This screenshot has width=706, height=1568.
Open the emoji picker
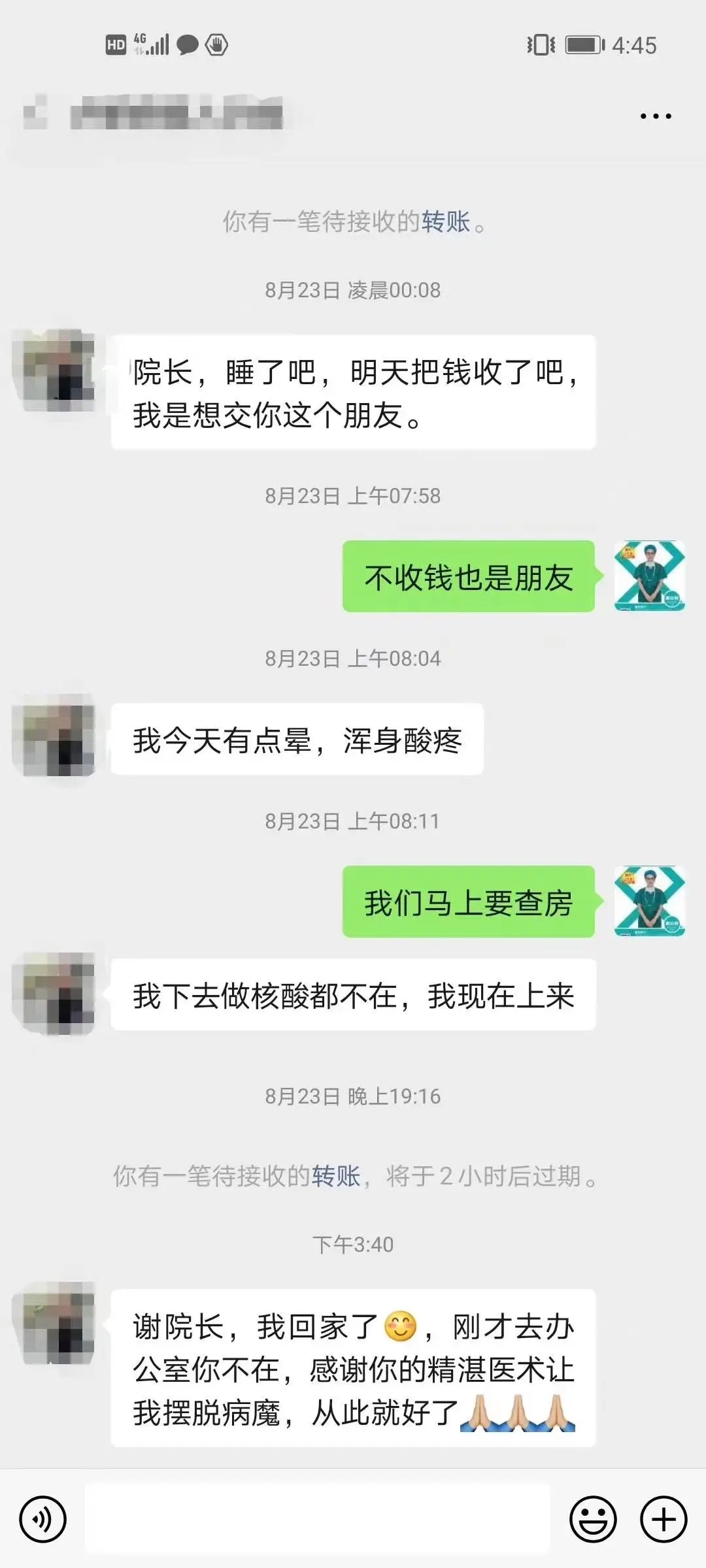[x=593, y=1519]
